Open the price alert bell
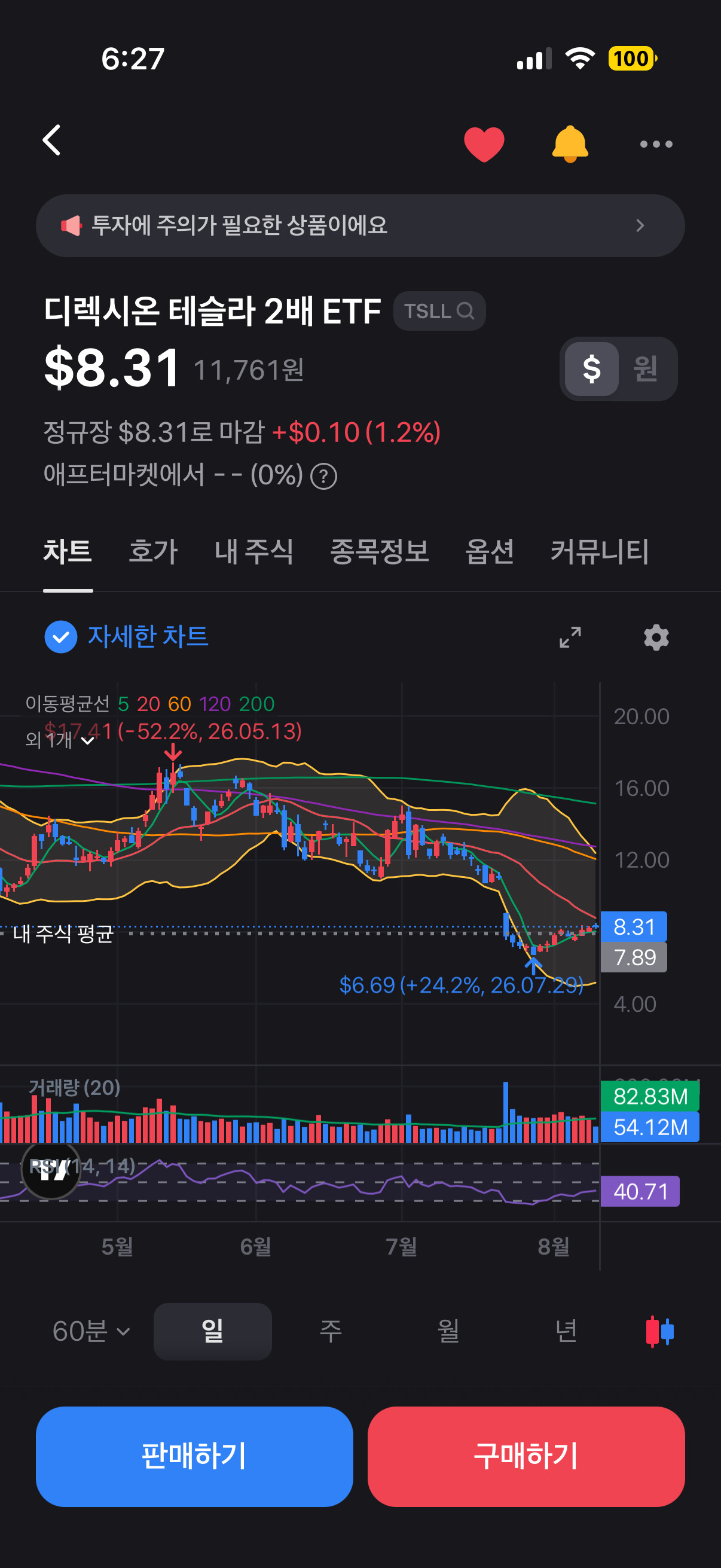721x1568 pixels. point(570,144)
